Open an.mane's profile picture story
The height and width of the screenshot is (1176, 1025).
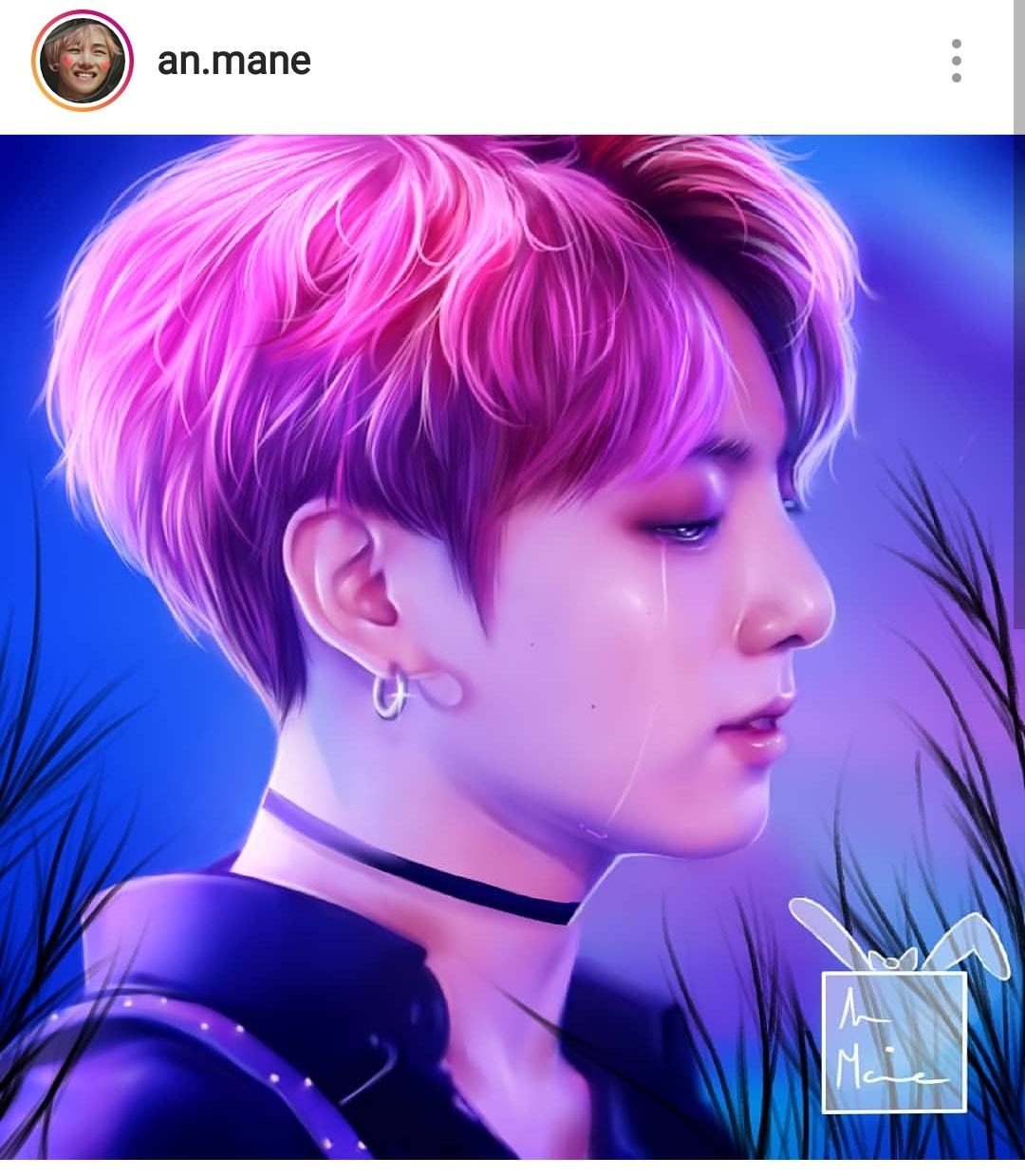coord(82,62)
